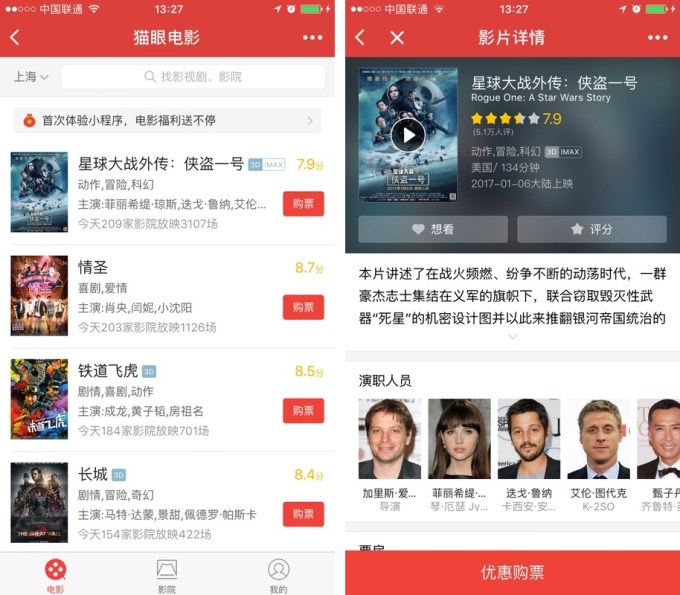The image size is (680, 595).
Task: Close the 影片详情 page with X
Action: tap(397, 37)
